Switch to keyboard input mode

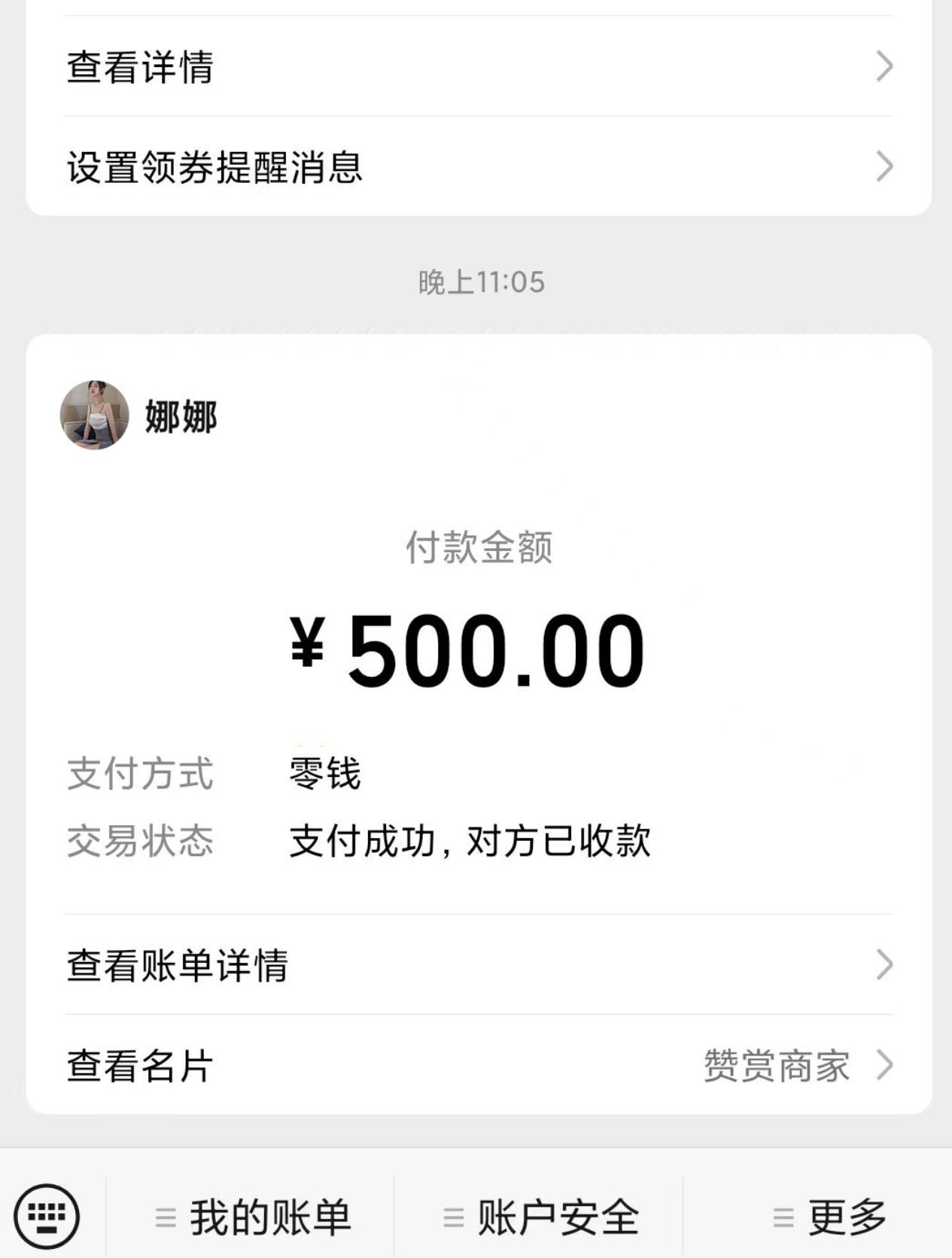pos(47,1216)
